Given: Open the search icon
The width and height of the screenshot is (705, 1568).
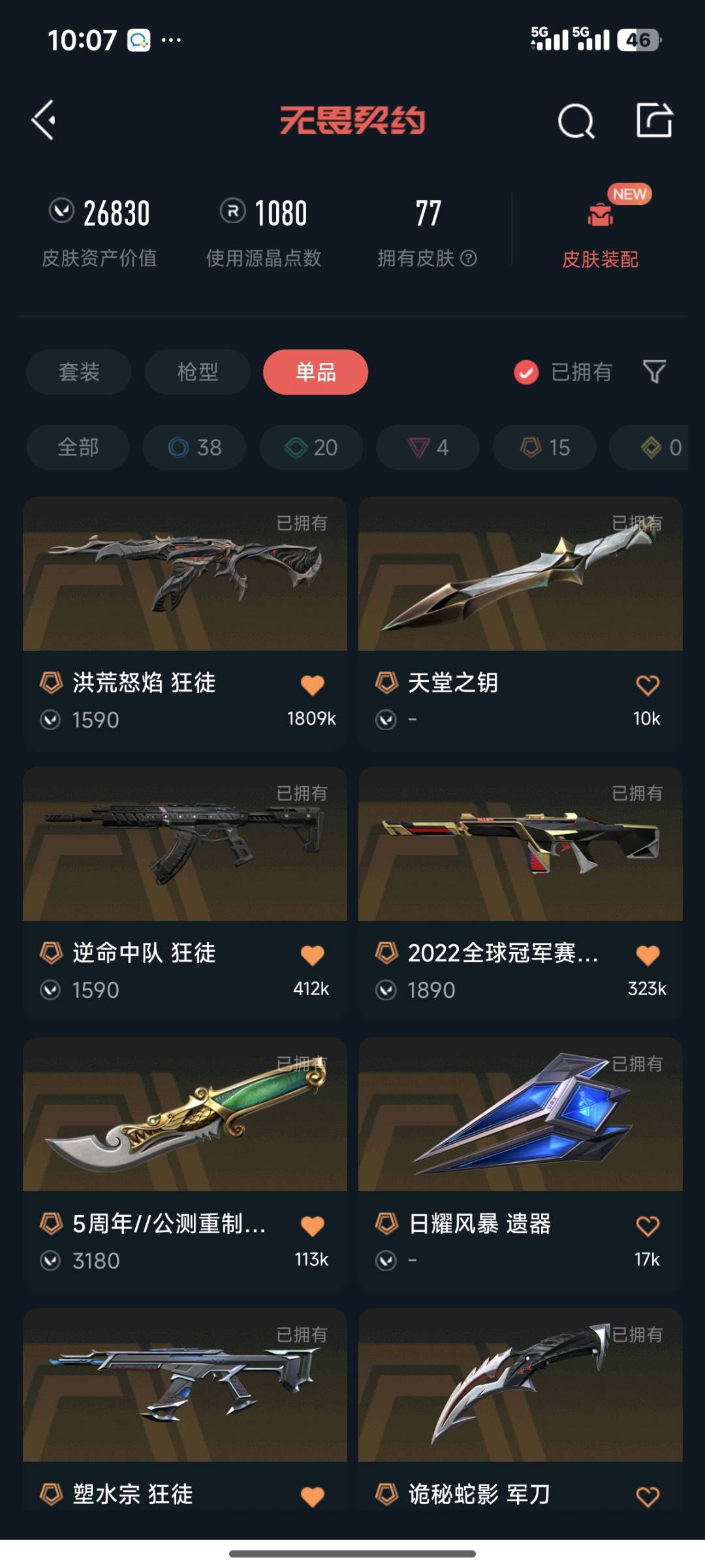Looking at the screenshot, I should click(576, 121).
